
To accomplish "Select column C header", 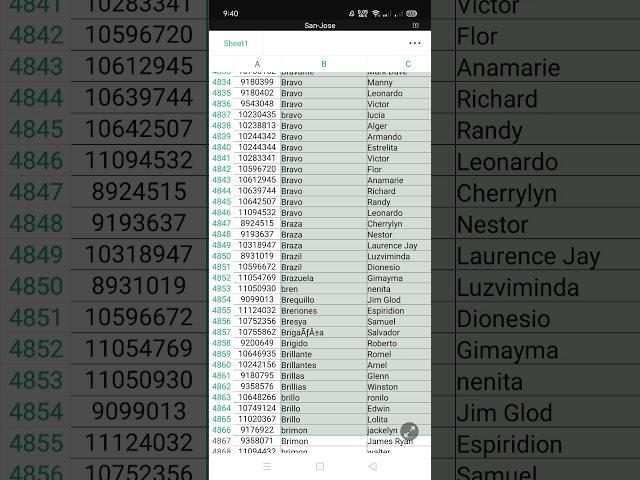I will [408, 64].
